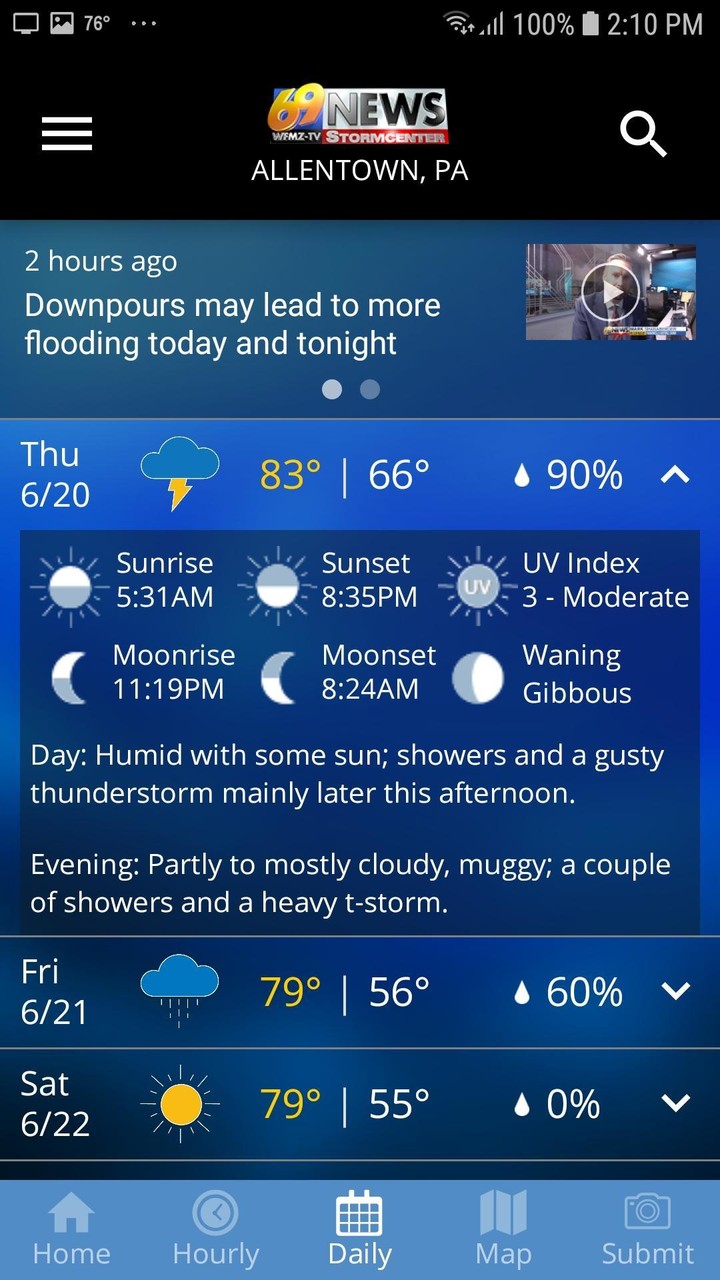The image size is (720, 1280).
Task: Expand Friday 6/21 forecast details
Action: click(x=676, y=992)
